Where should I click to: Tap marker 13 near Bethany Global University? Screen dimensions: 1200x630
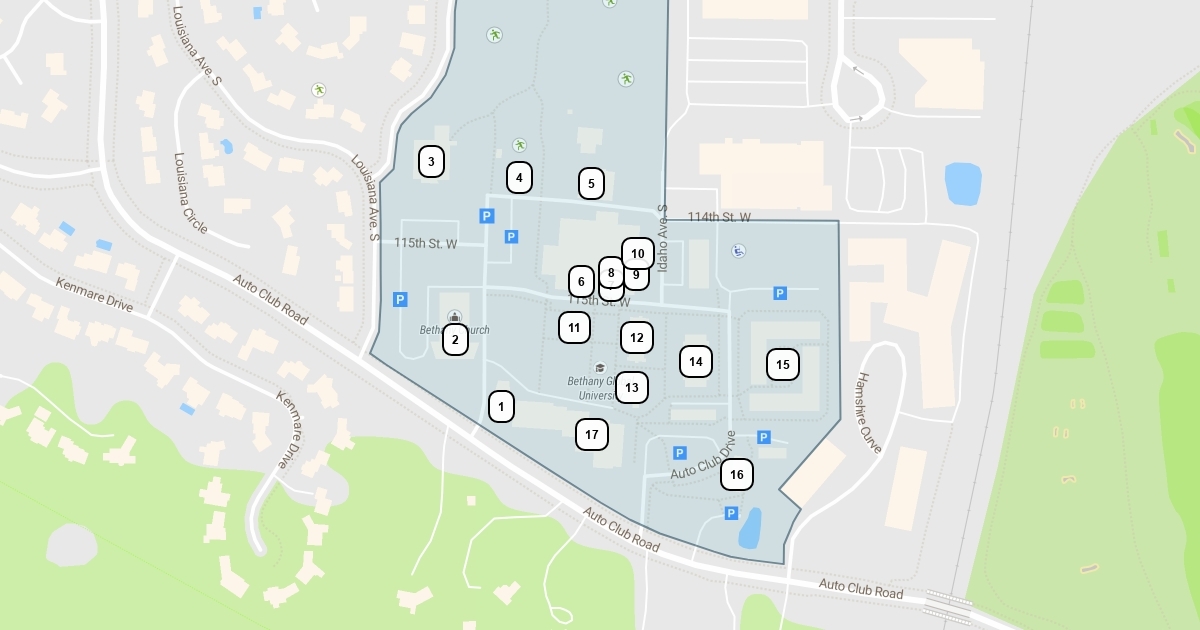[x=631, y=387]
